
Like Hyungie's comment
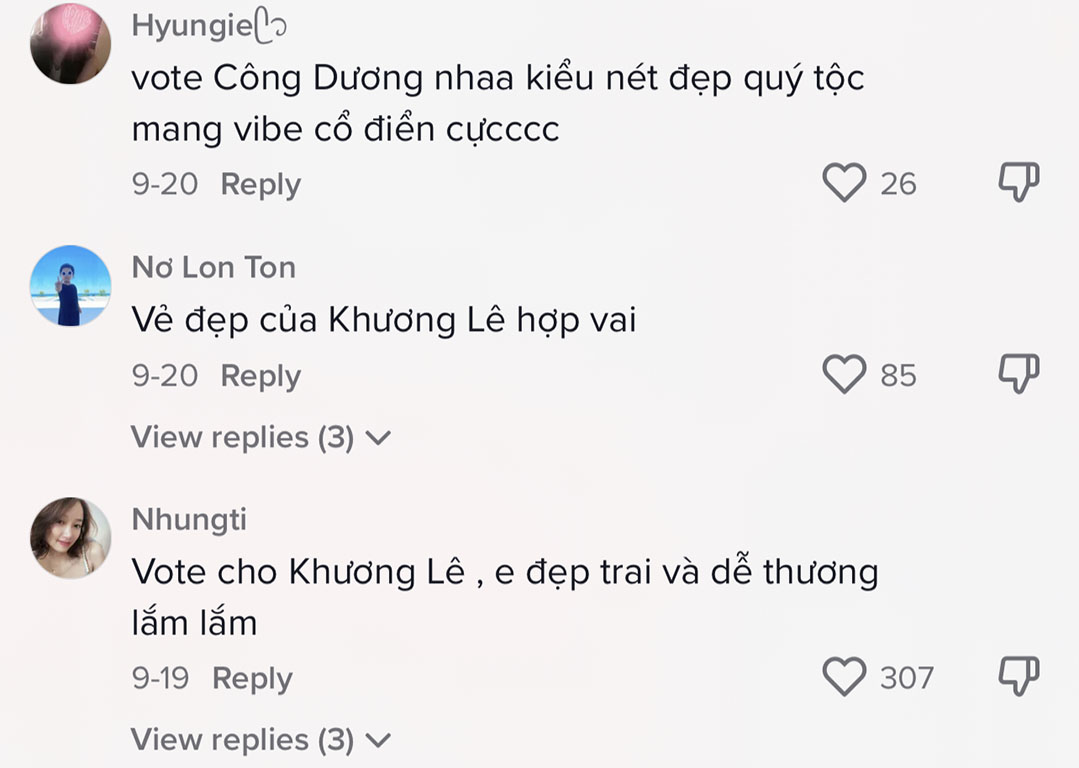844,184
